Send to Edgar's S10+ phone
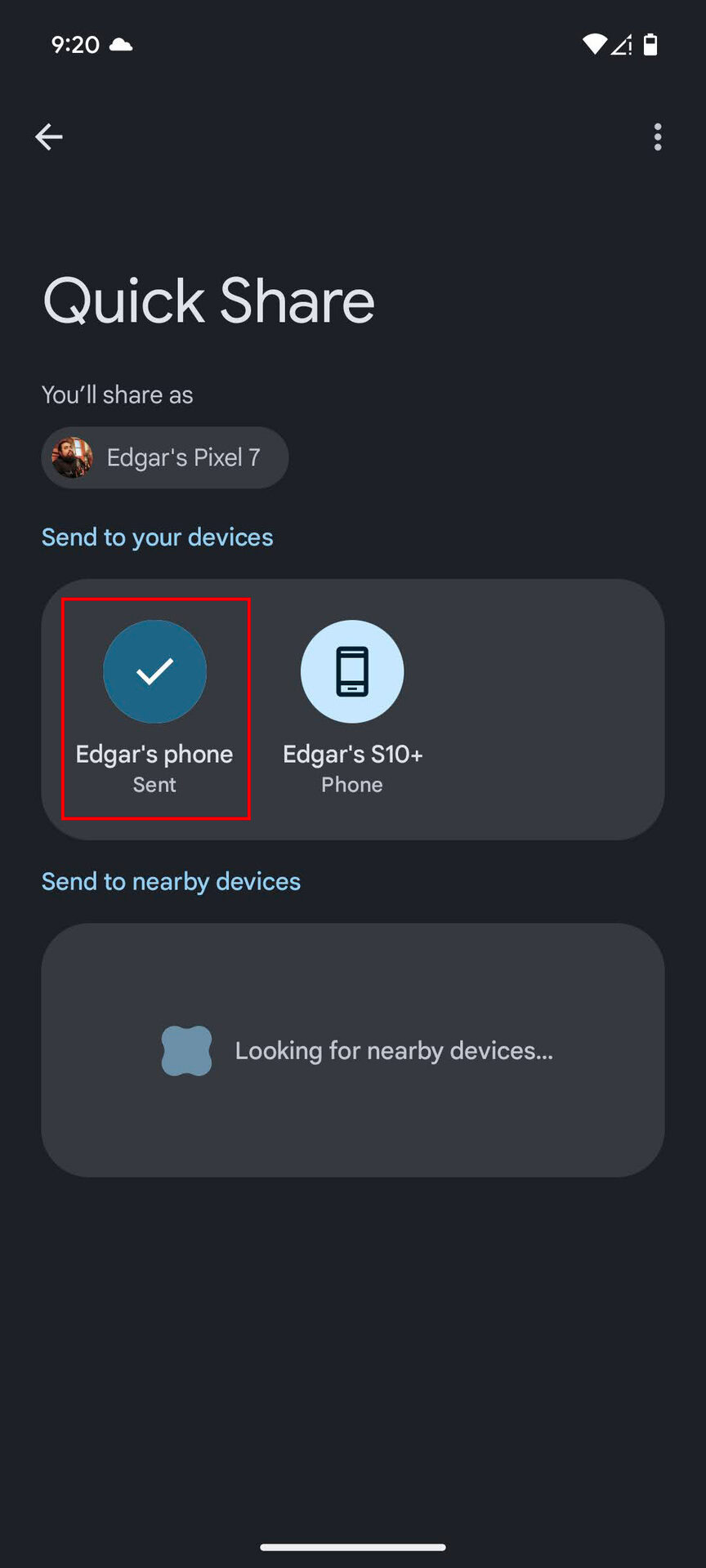Viewport: 706px width, 1568px height. coord(352,672)
